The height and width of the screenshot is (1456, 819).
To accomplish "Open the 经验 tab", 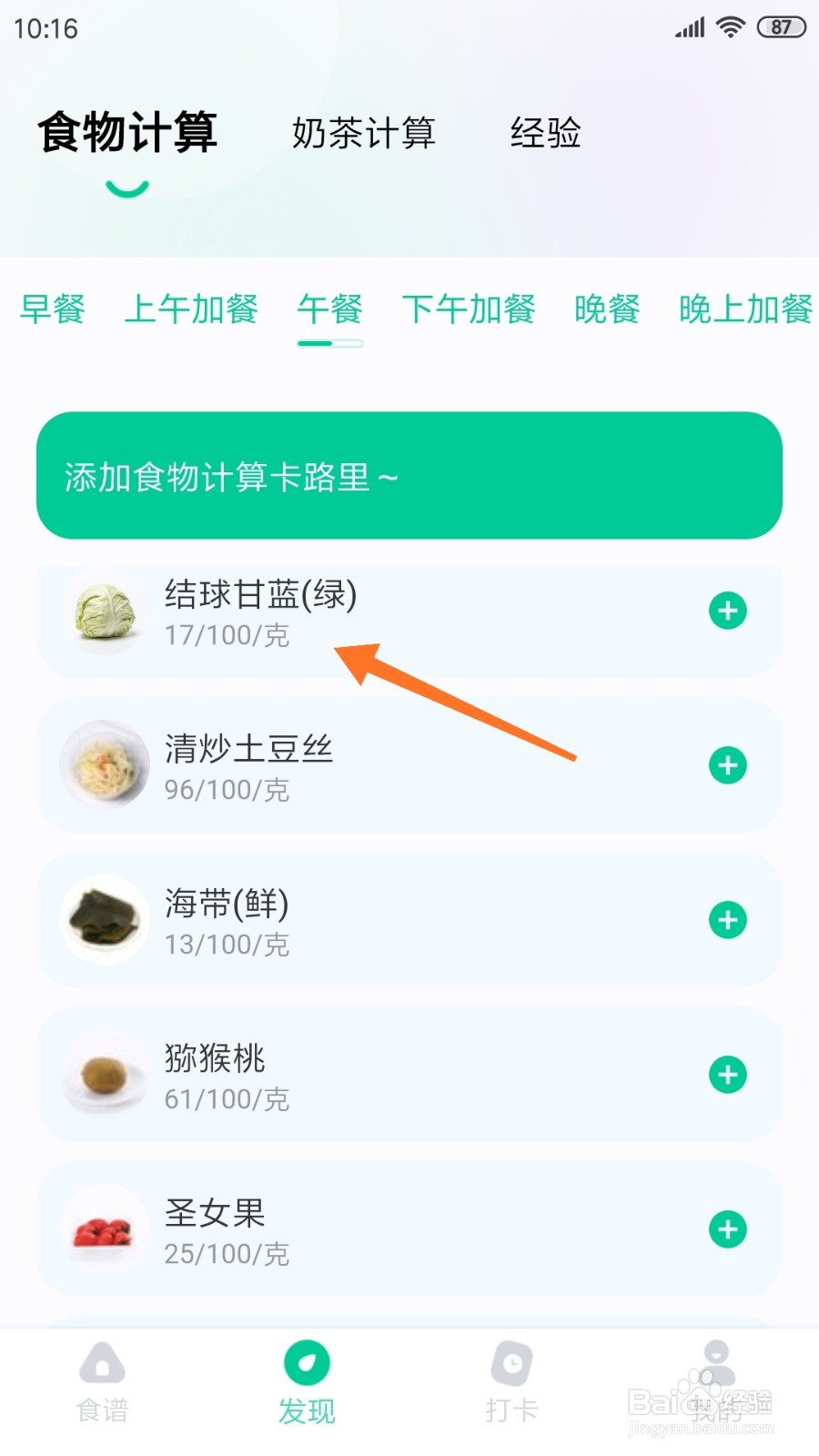I will pyautogui.click(x=547, y=134).
